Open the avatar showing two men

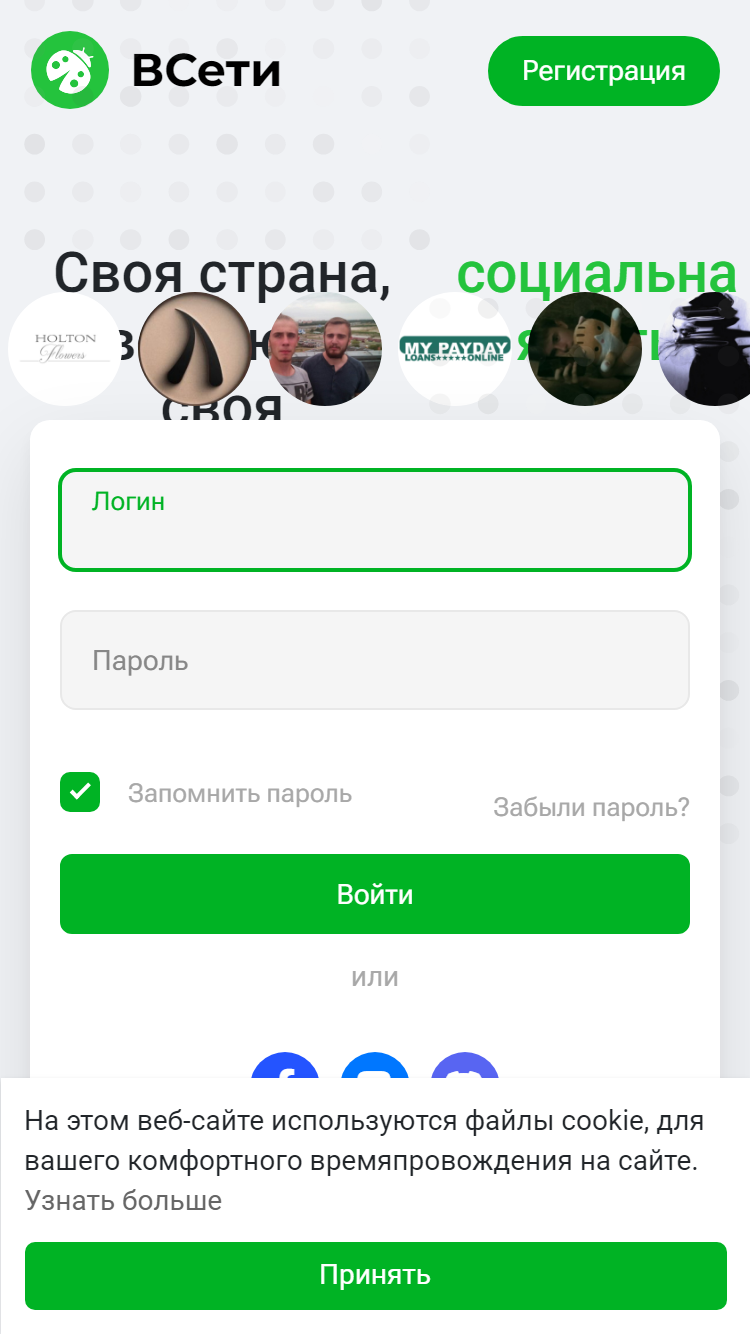[325, 349]
